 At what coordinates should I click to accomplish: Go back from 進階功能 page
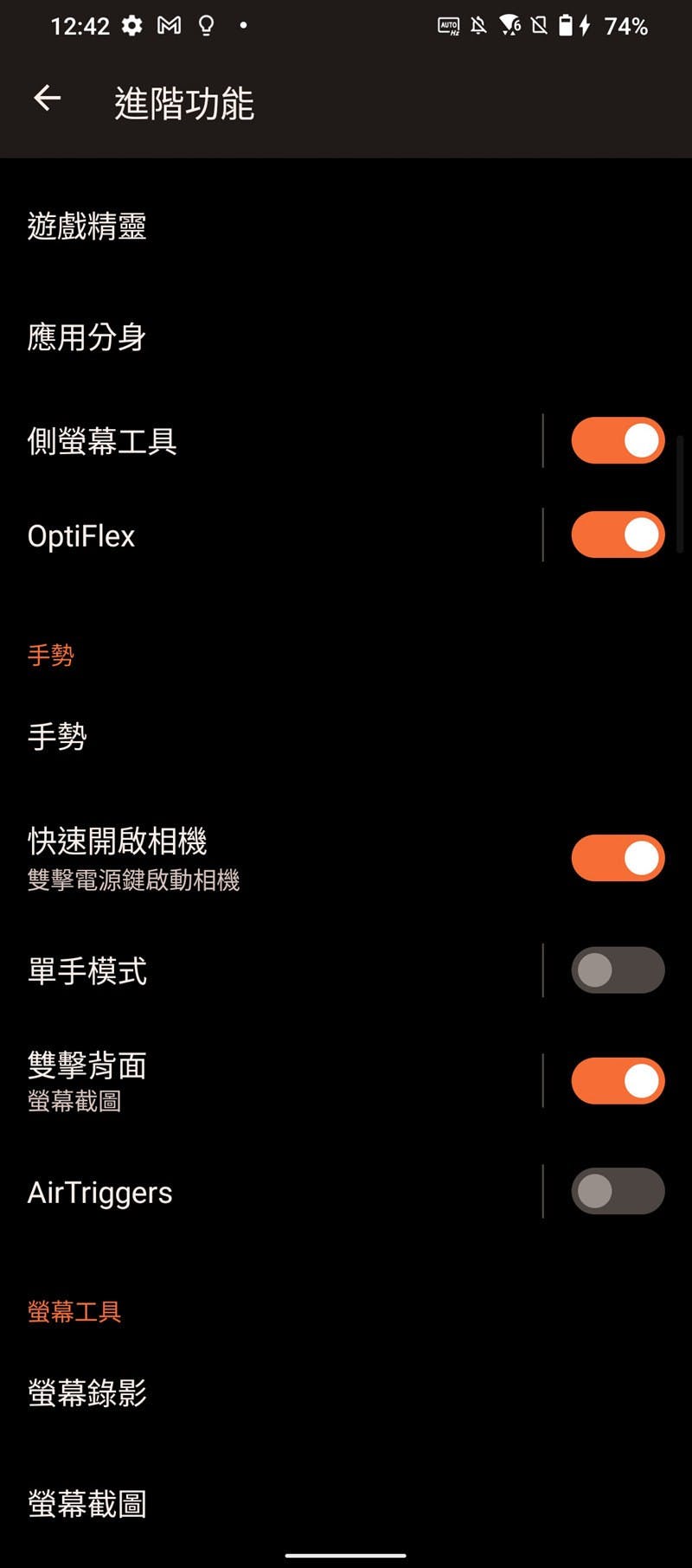[x=48, y=99]
